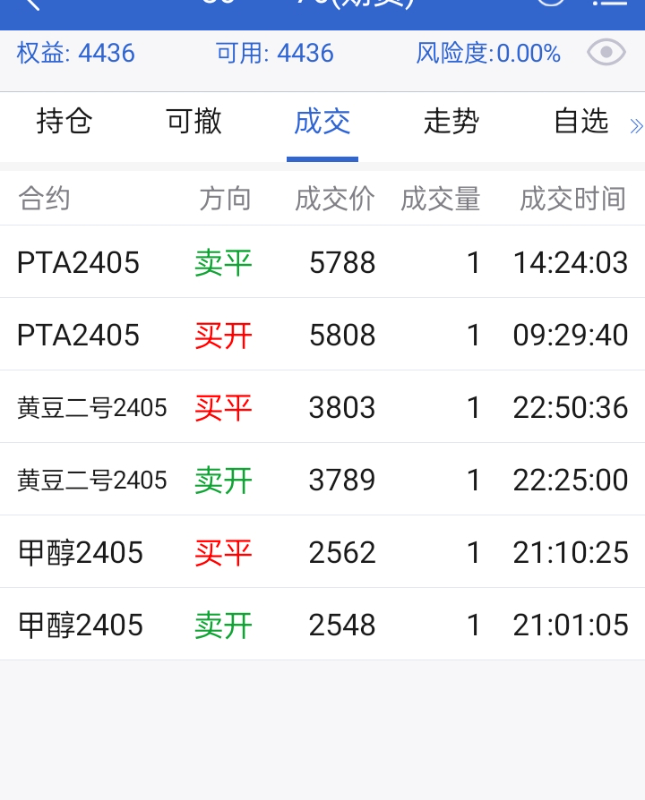Expand more tabs with the double arrow
The height and width of the screenshot is (800, 645).
[x=635, y=125]
